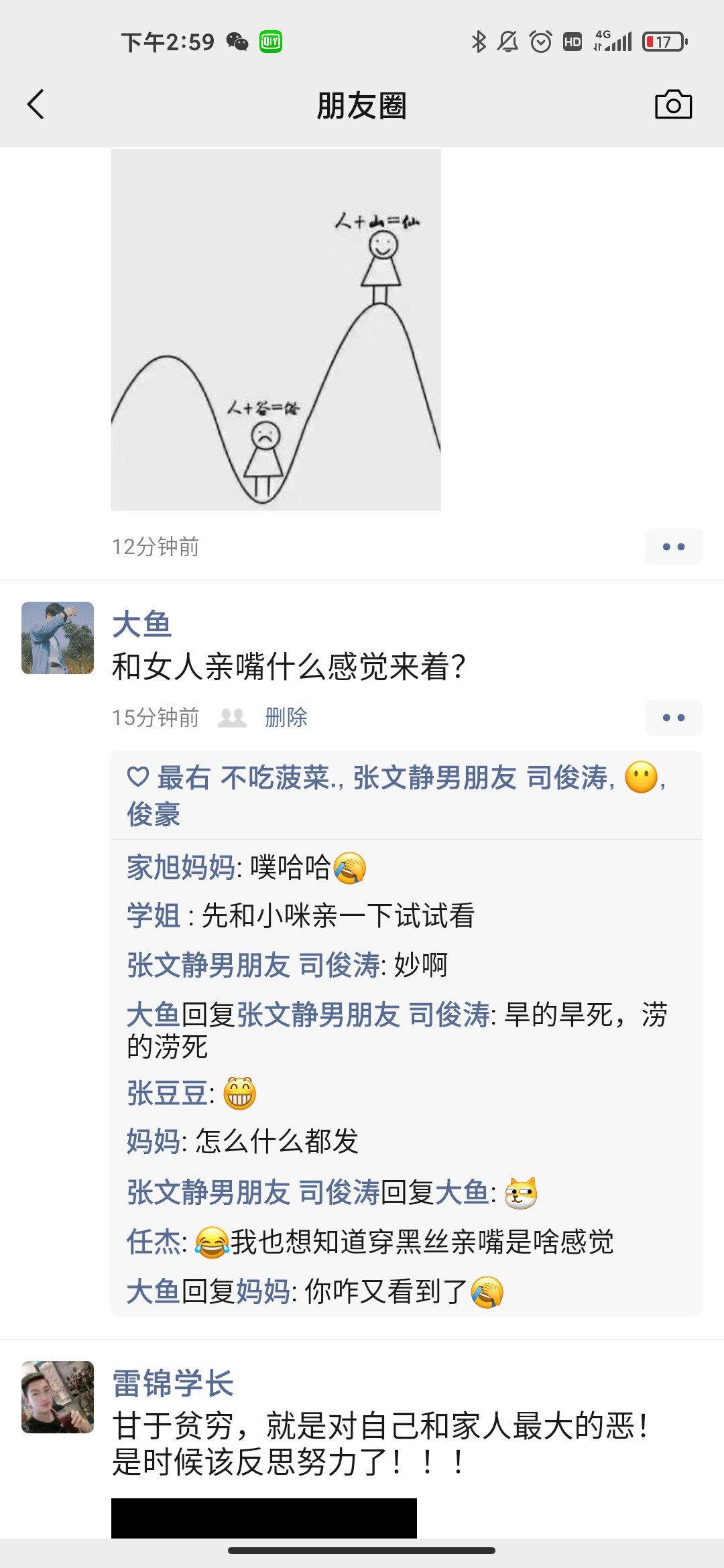This screenshot has width=724, height=1568.
Task: Open the options menu on 大鱼's post
Action: [x=672, y=717]
